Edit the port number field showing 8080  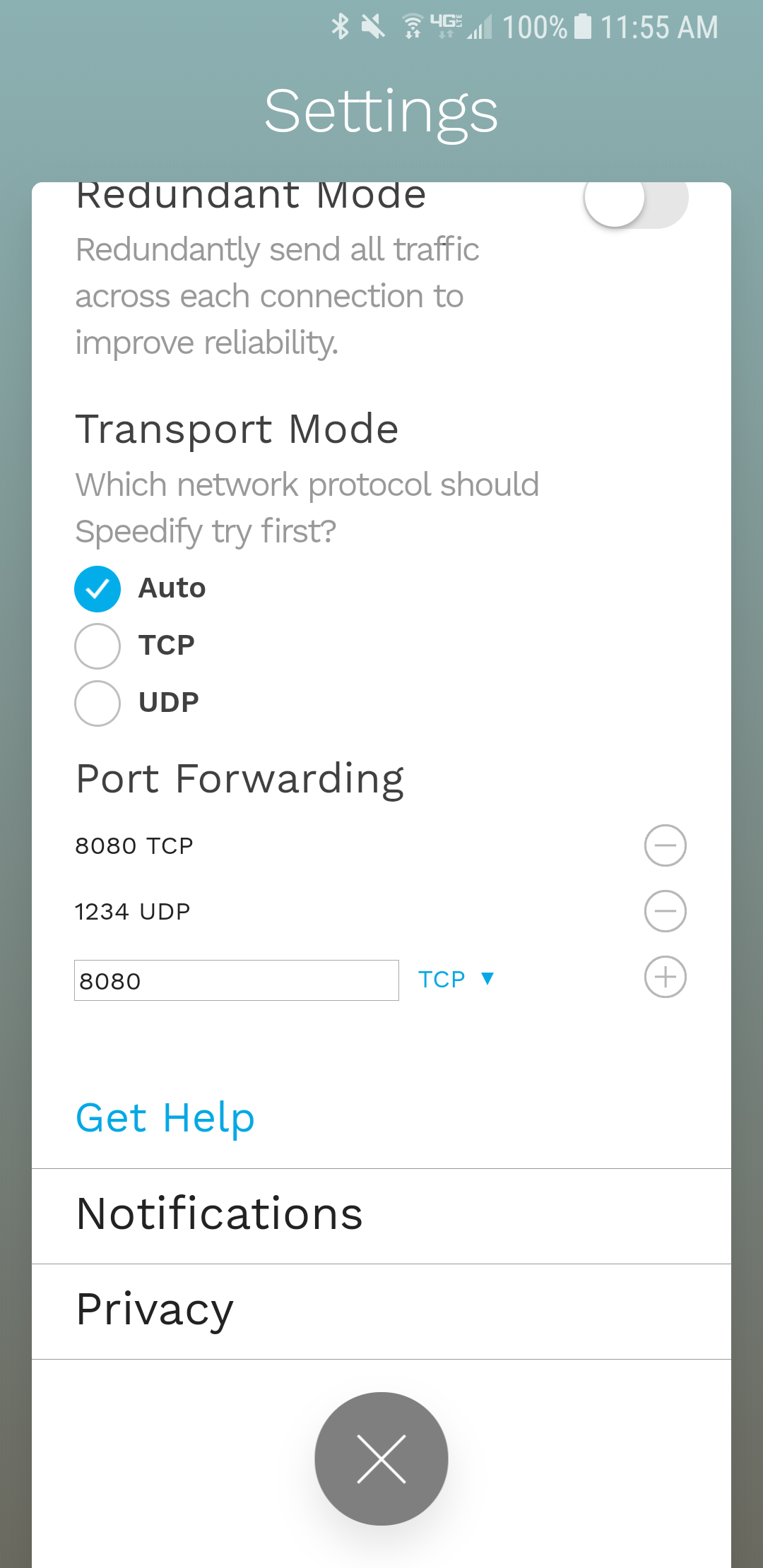point(237,980)
